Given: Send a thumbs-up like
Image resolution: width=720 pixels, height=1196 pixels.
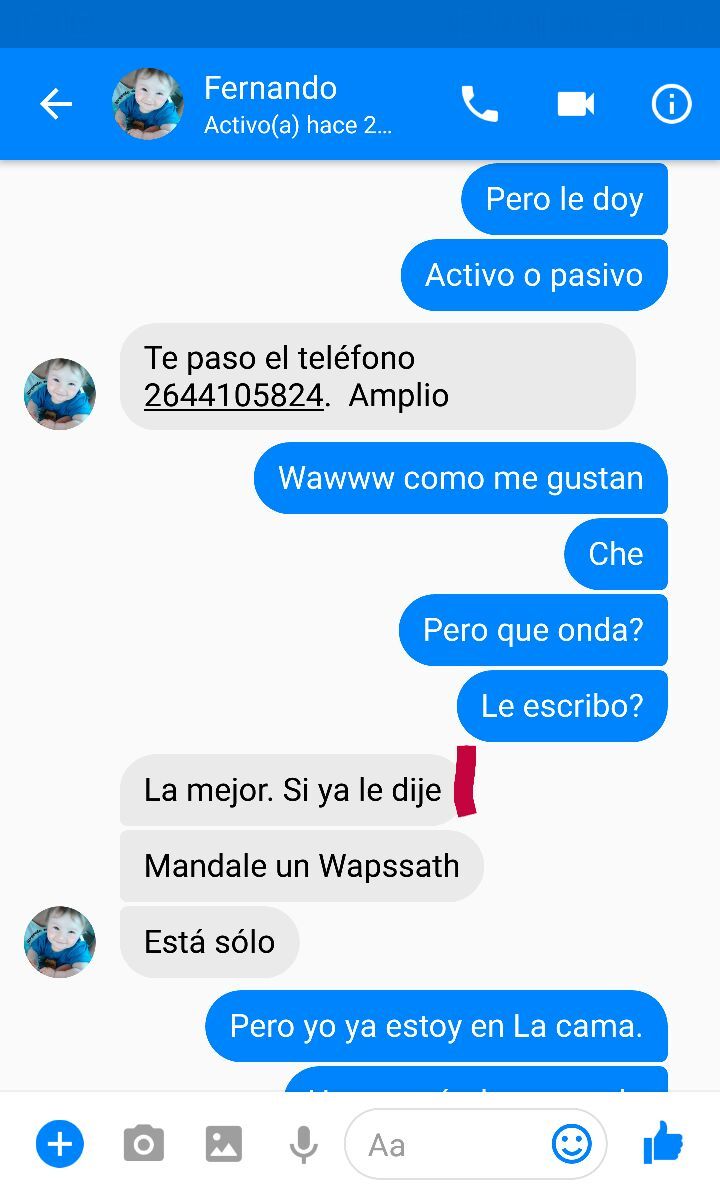Looking at the screenshot, I should (x=663, y=1142).
